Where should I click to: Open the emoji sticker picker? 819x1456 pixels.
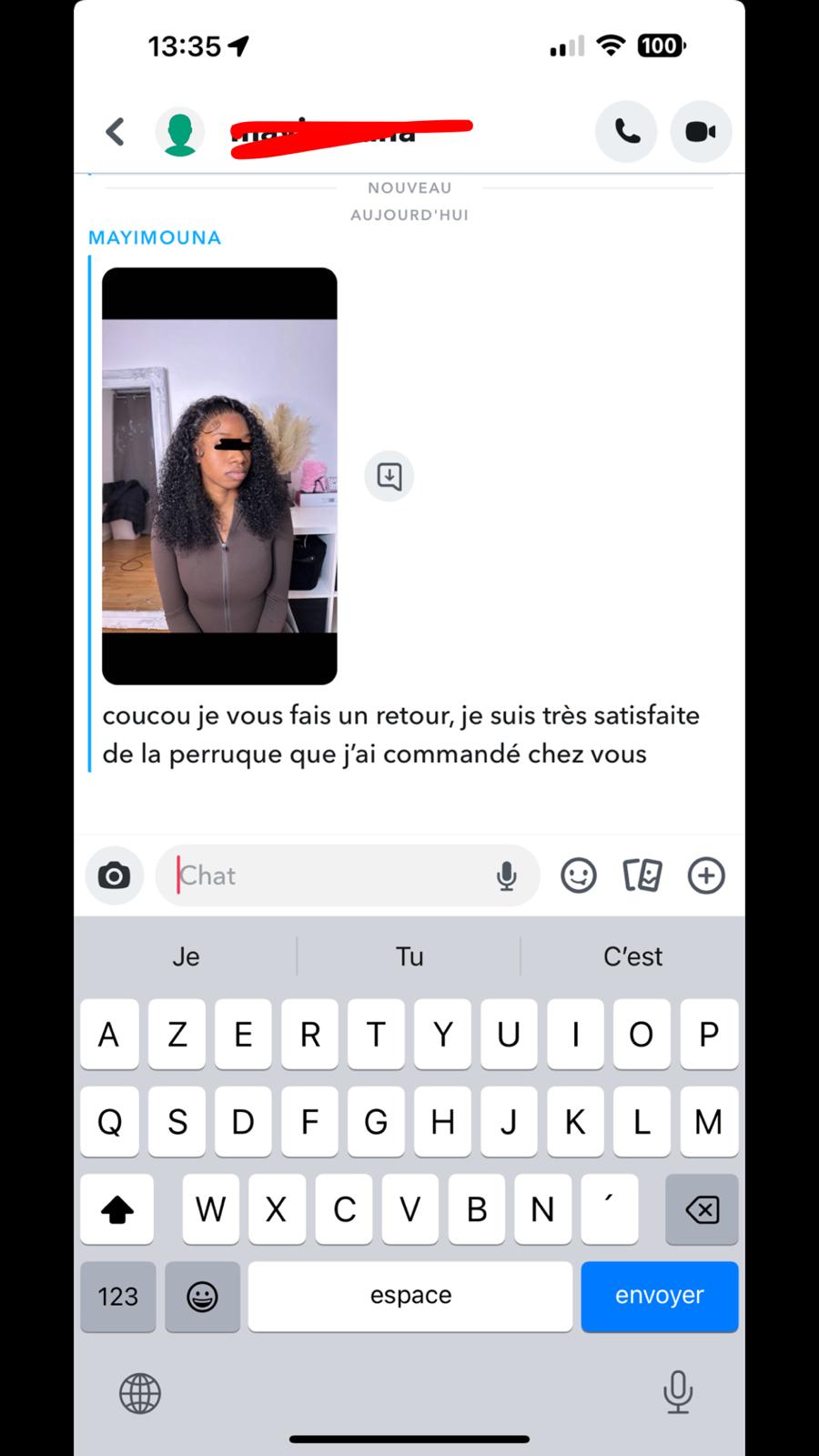click(579, 875)
